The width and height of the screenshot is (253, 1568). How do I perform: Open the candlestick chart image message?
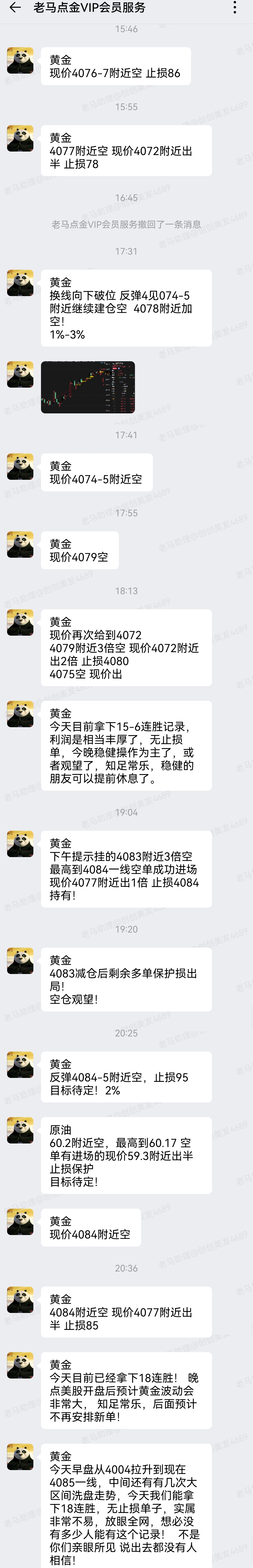click(88, 387)
